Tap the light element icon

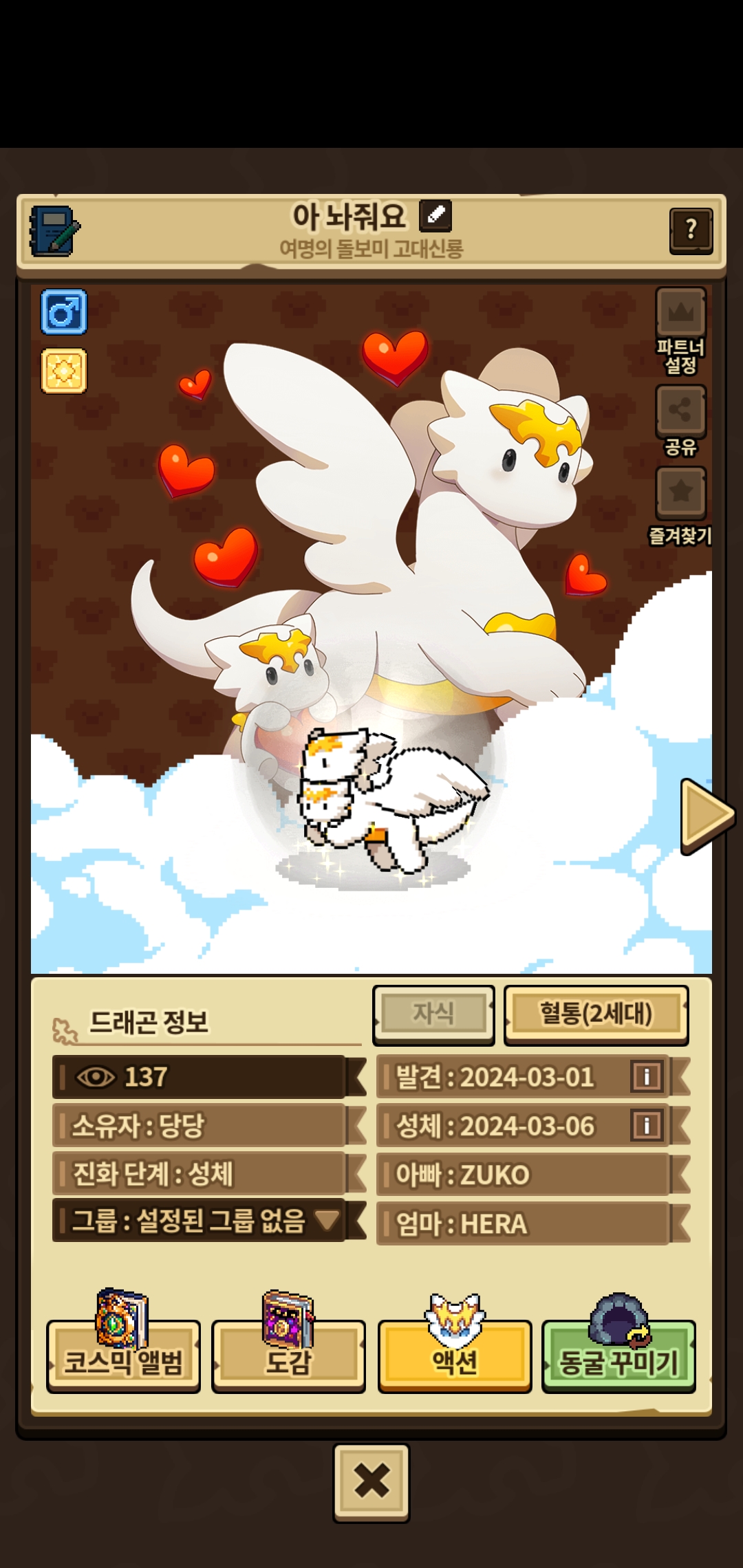click(64, 371)
